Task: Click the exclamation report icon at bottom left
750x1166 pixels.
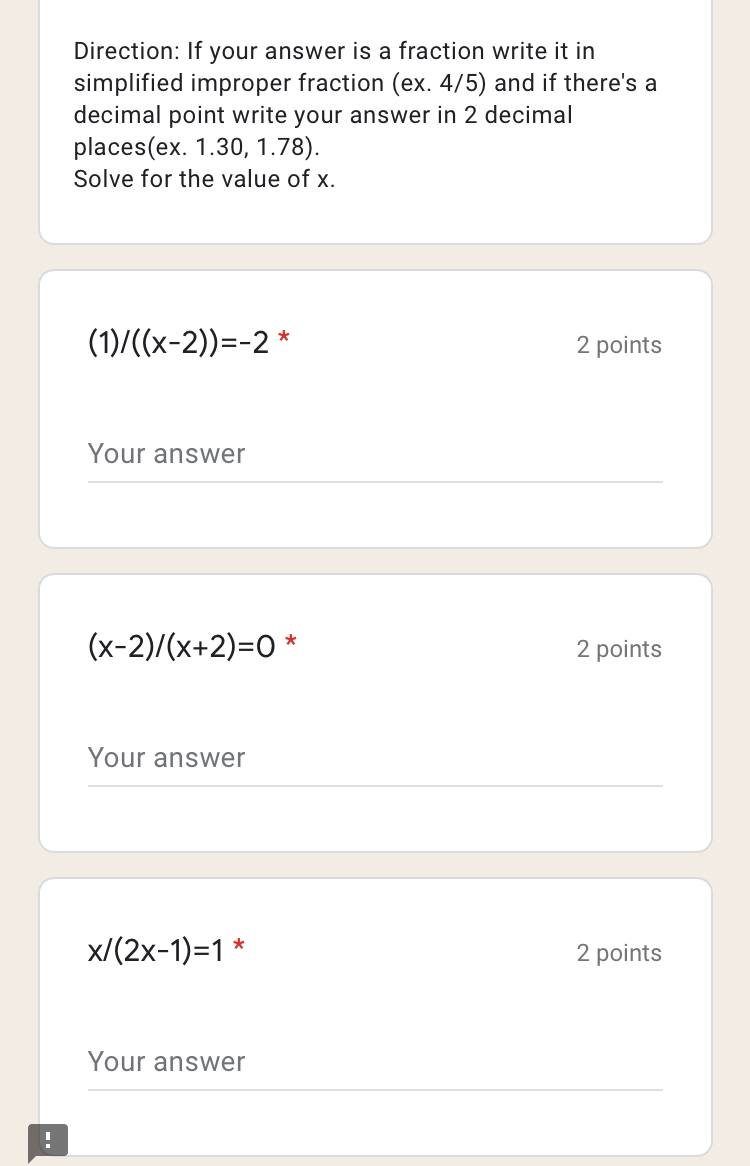Action: click(x=48, y=1140)
